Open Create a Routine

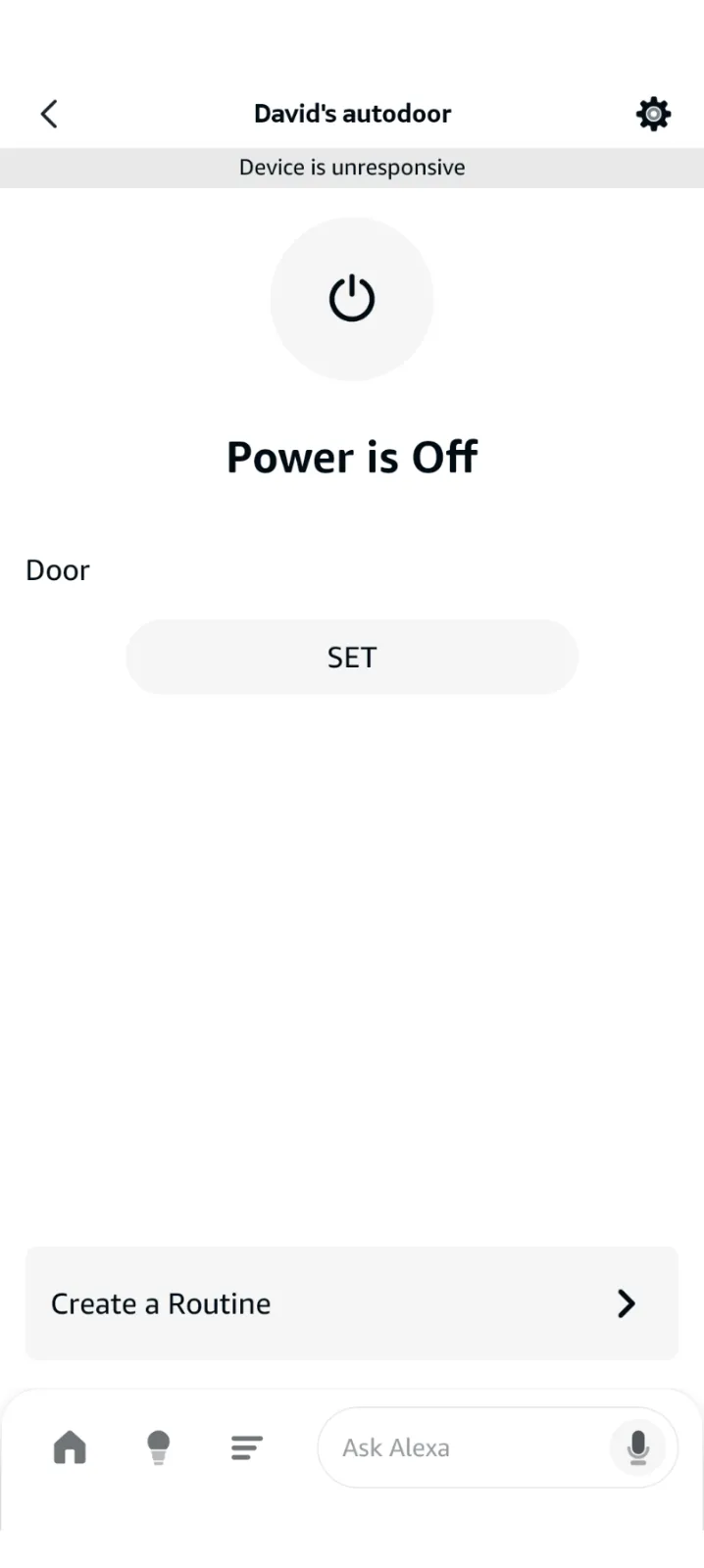(352, 1303)
